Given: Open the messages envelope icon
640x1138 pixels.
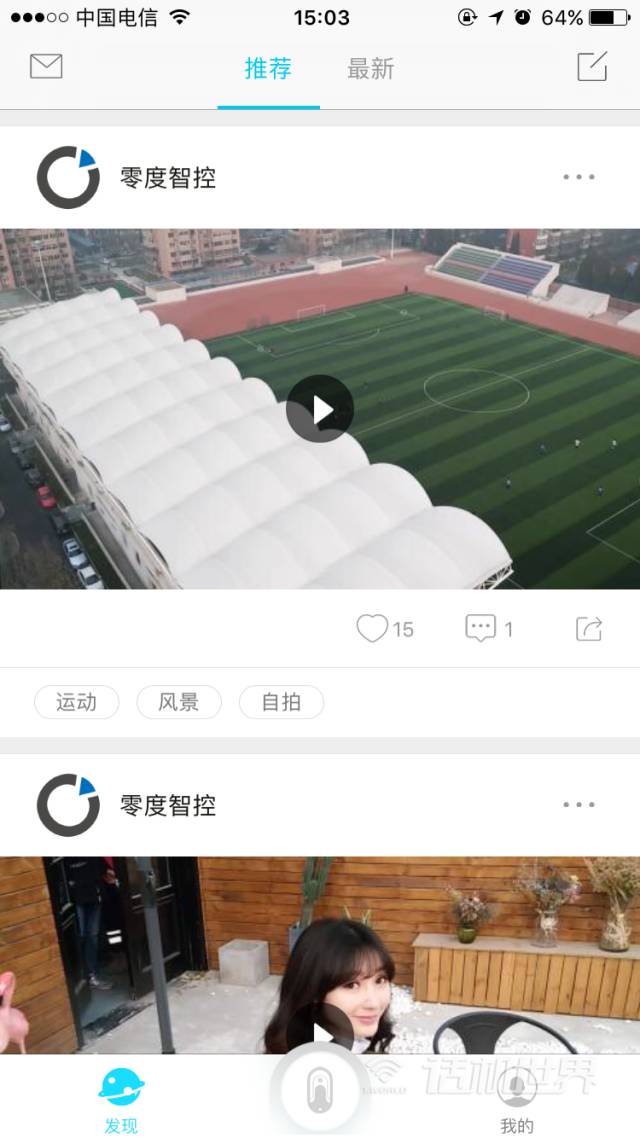Looking at the screenshot, I should 46,67.
